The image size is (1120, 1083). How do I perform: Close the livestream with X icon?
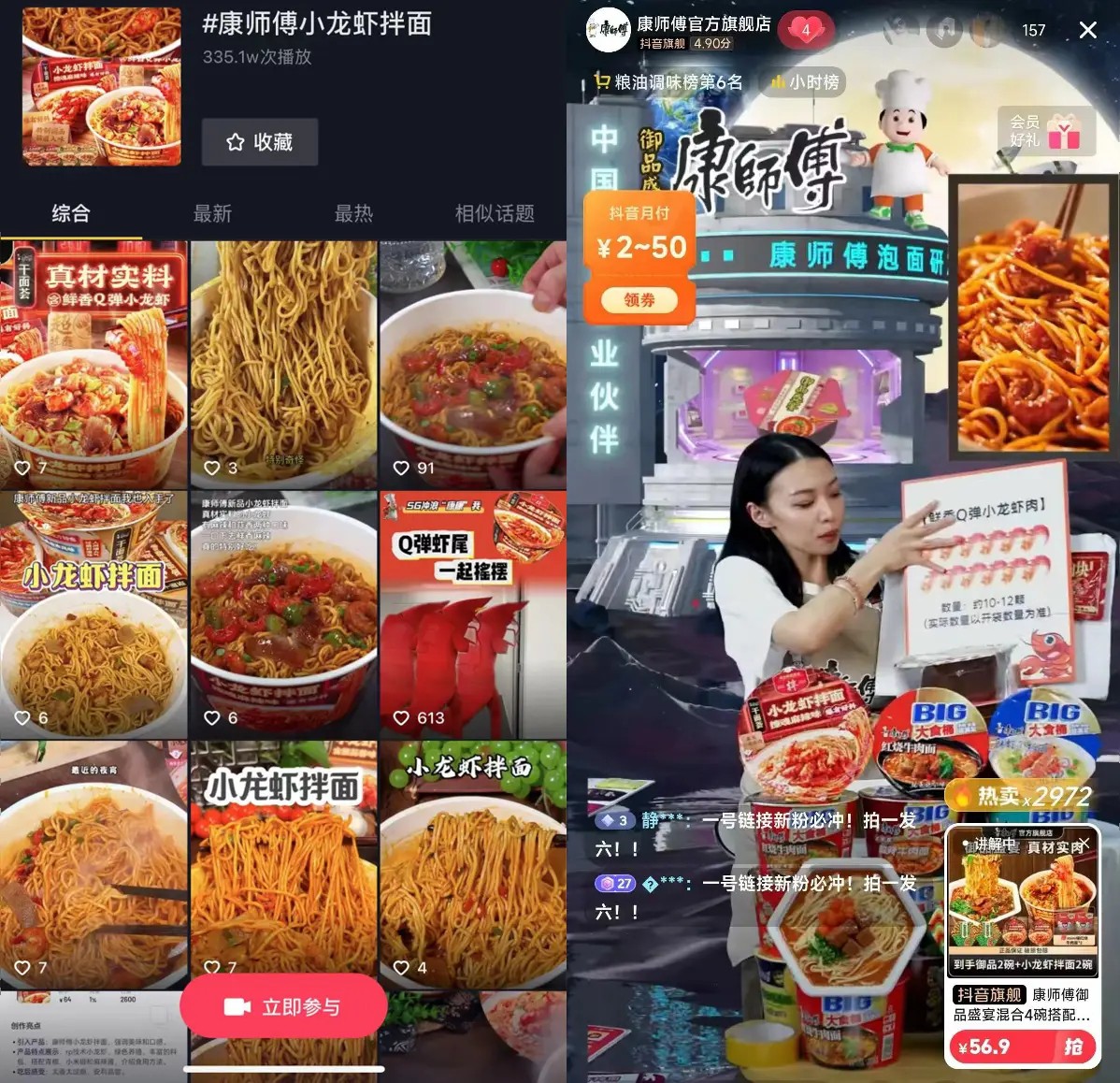1087,30
